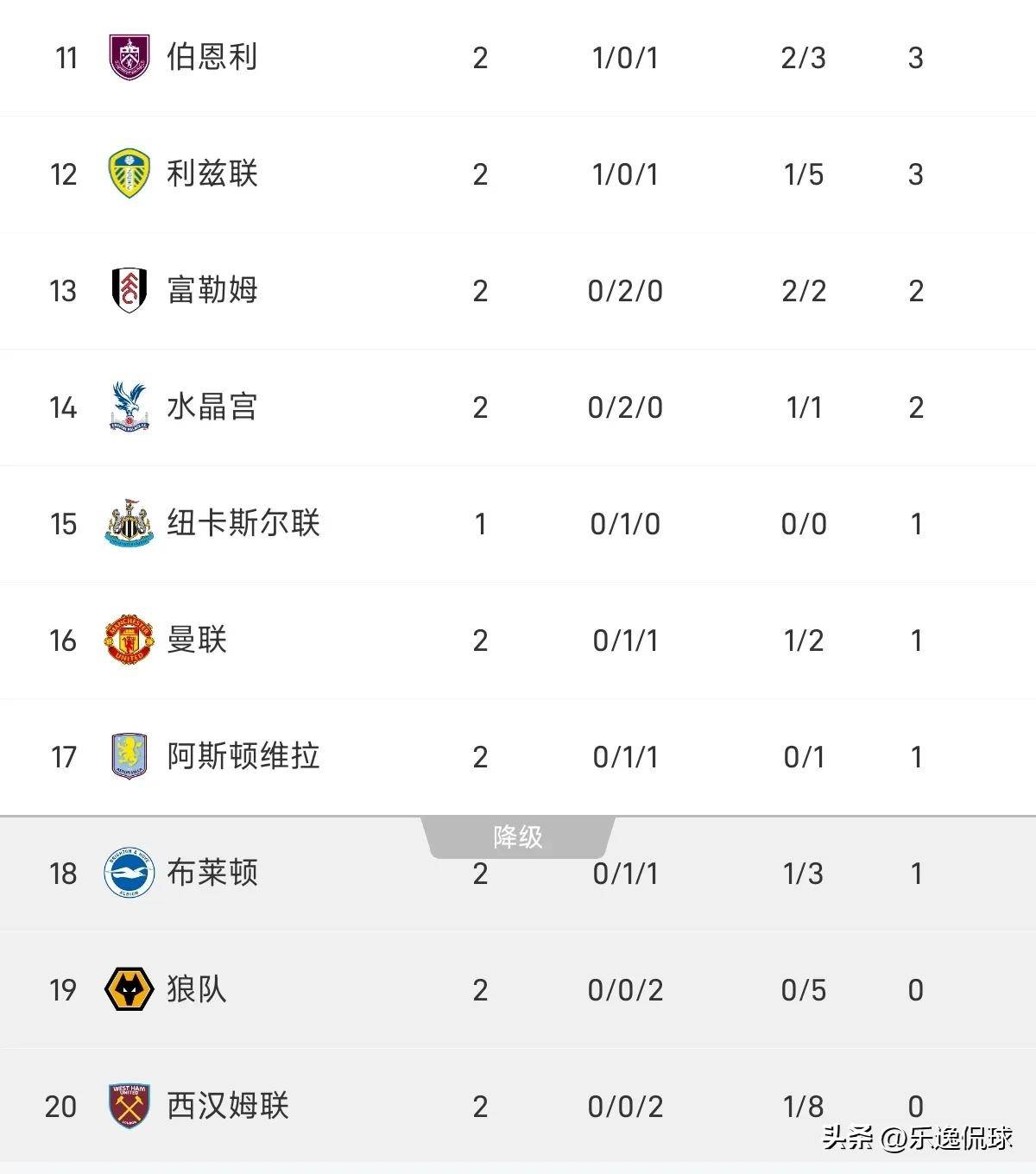1036x1174 pixels.
Task: Select 利兹联 in the standings
Action: 212,174
